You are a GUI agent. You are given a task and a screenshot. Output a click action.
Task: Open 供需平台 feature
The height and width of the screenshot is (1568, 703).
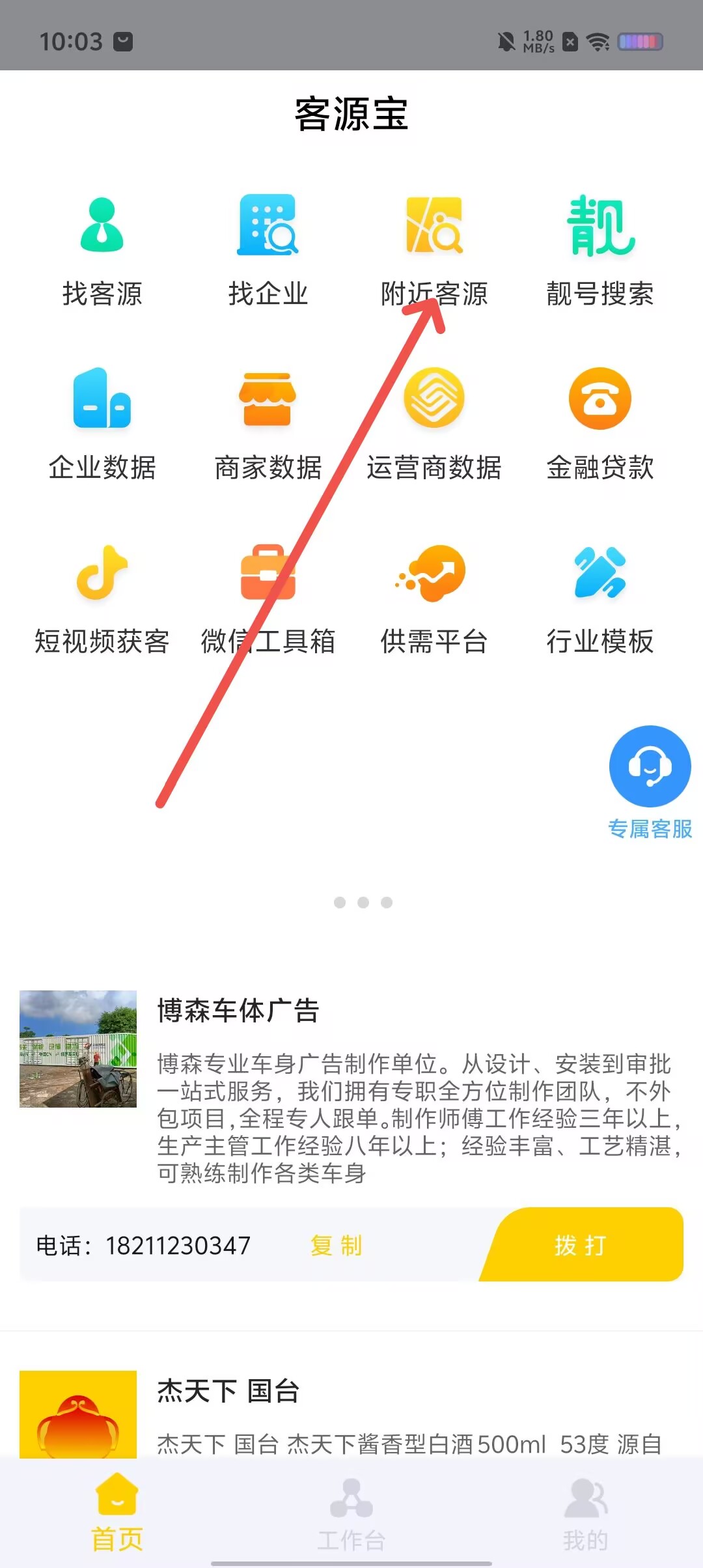pos(434,599)
